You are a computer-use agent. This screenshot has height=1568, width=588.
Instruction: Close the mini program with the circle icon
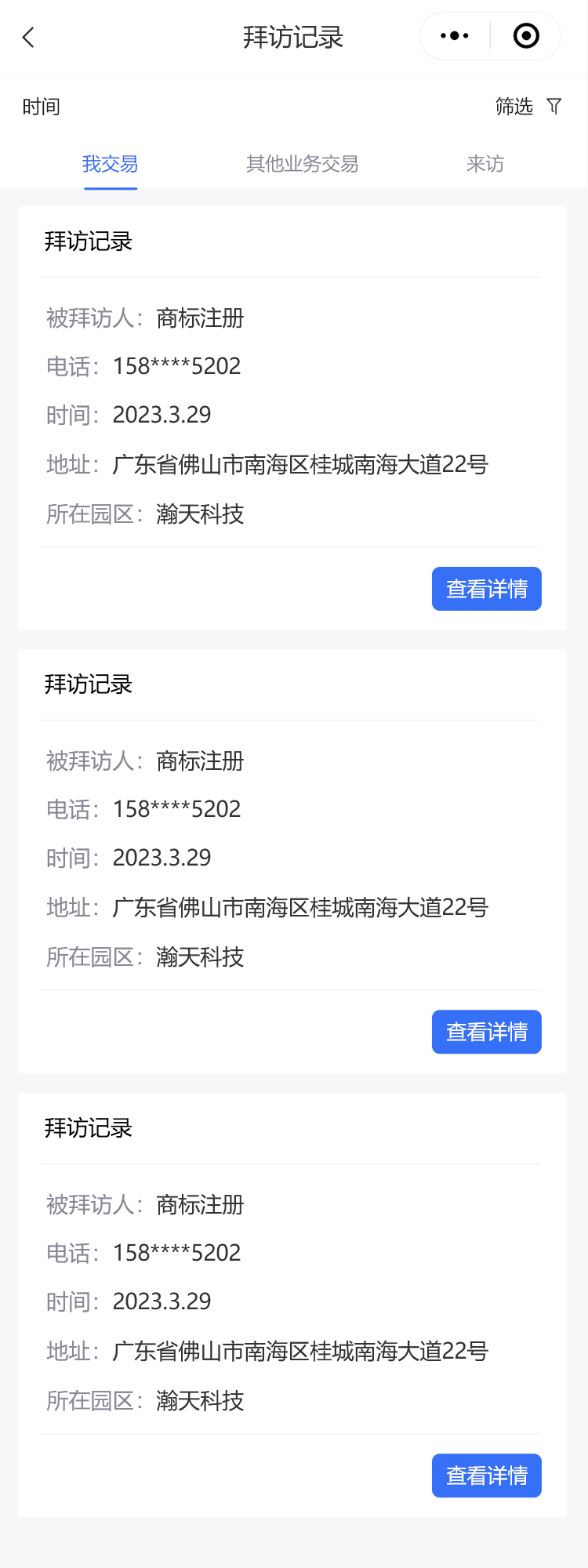(x=526, y=36)
